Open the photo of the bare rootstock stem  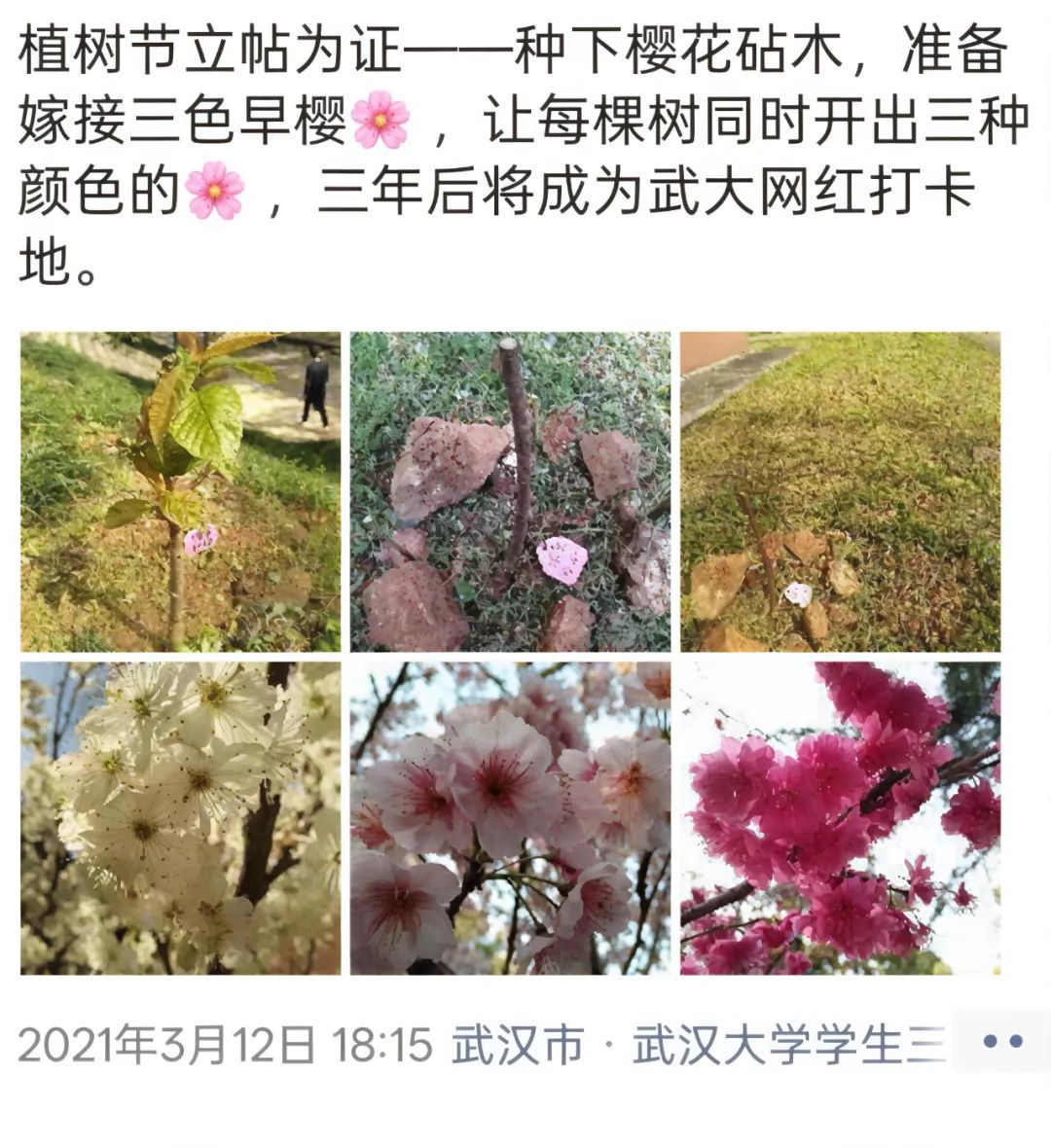pyautogui.click(x=511, y=492)
